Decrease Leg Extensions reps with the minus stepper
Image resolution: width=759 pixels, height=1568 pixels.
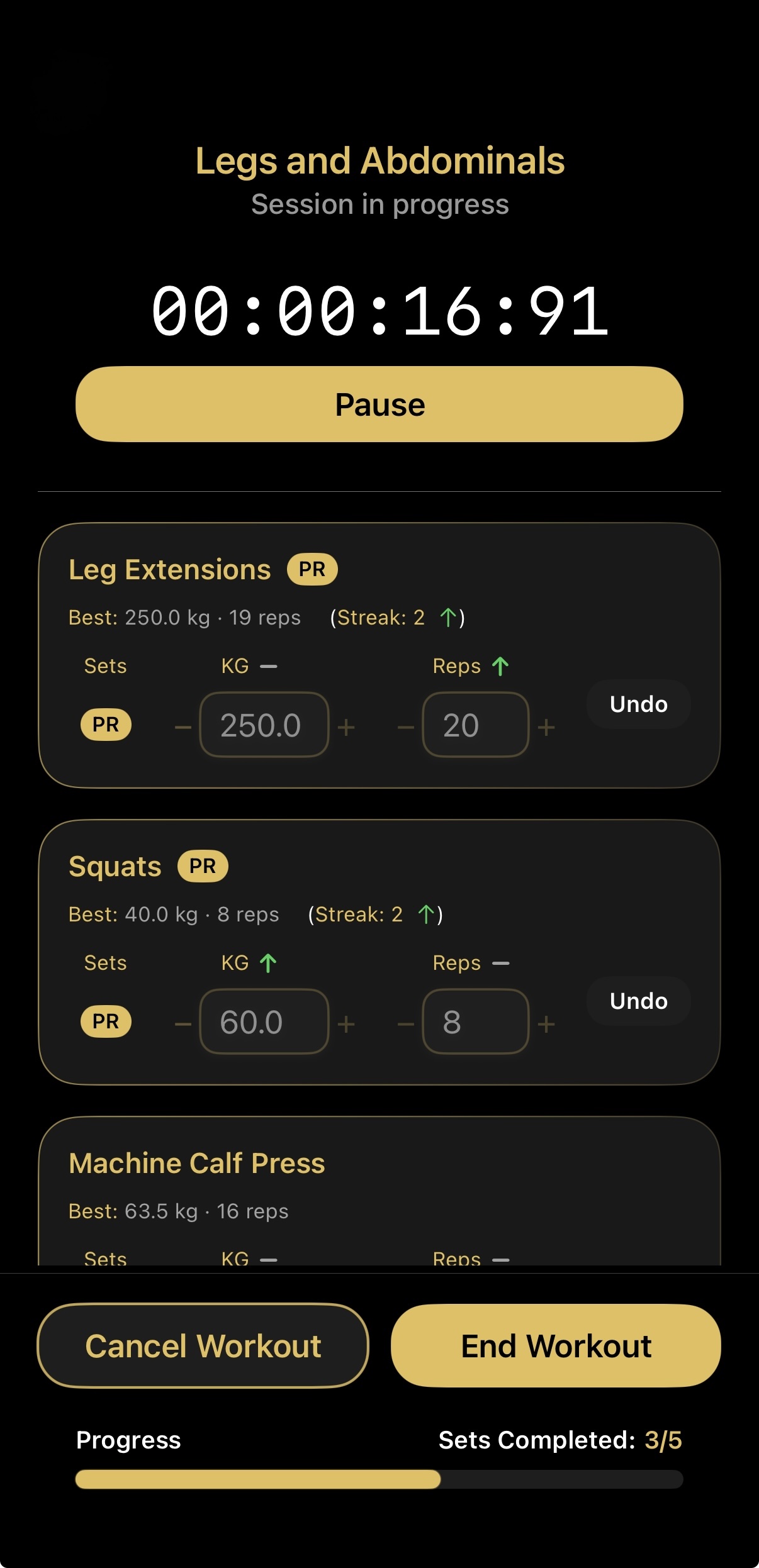coord(405,726)
